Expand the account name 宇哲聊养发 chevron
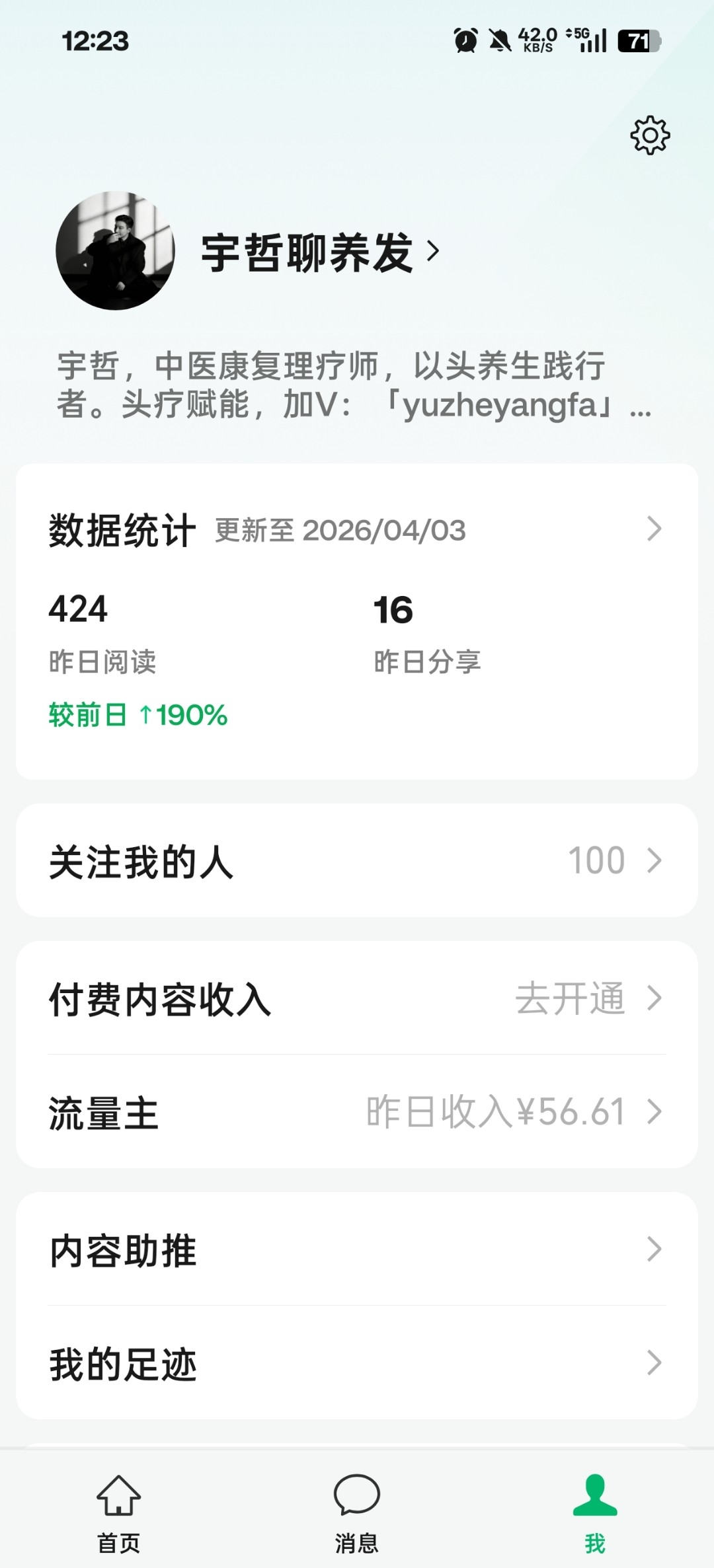 point(434,251)
